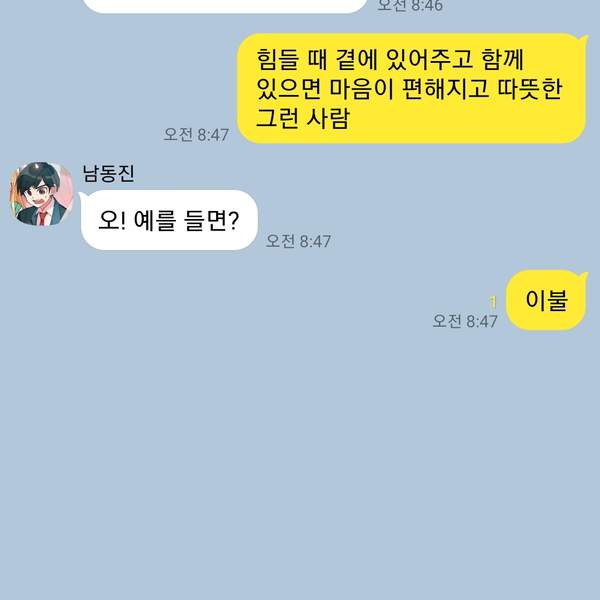Open 남동진's profile picture

pos(43,193)
